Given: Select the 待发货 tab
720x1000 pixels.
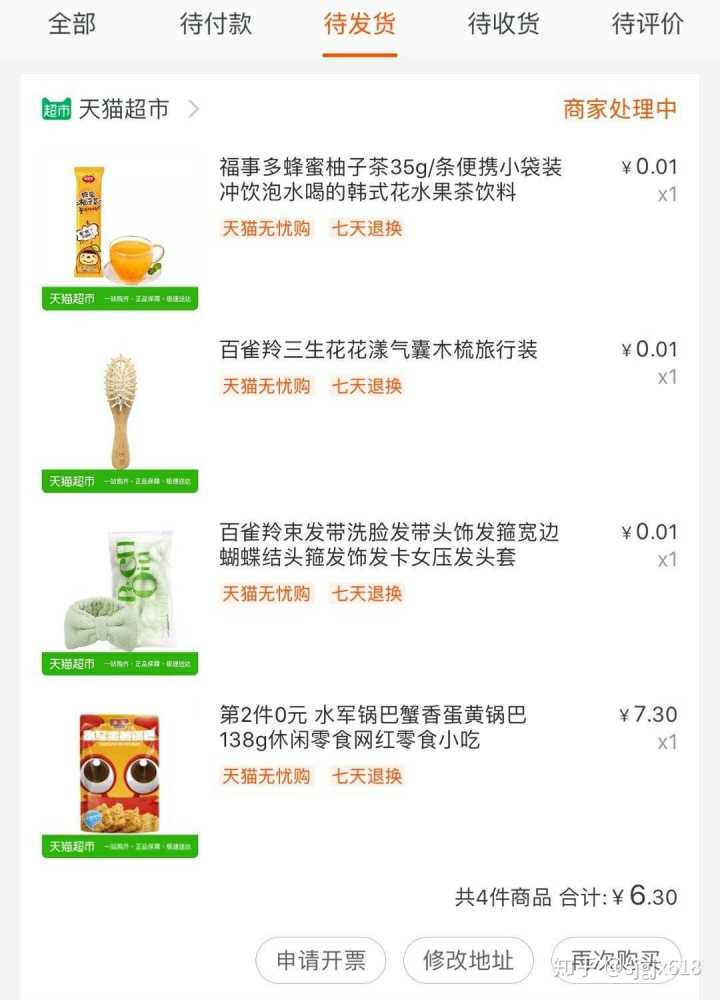Looking at the screenshot, I should (x=360, y=25).
